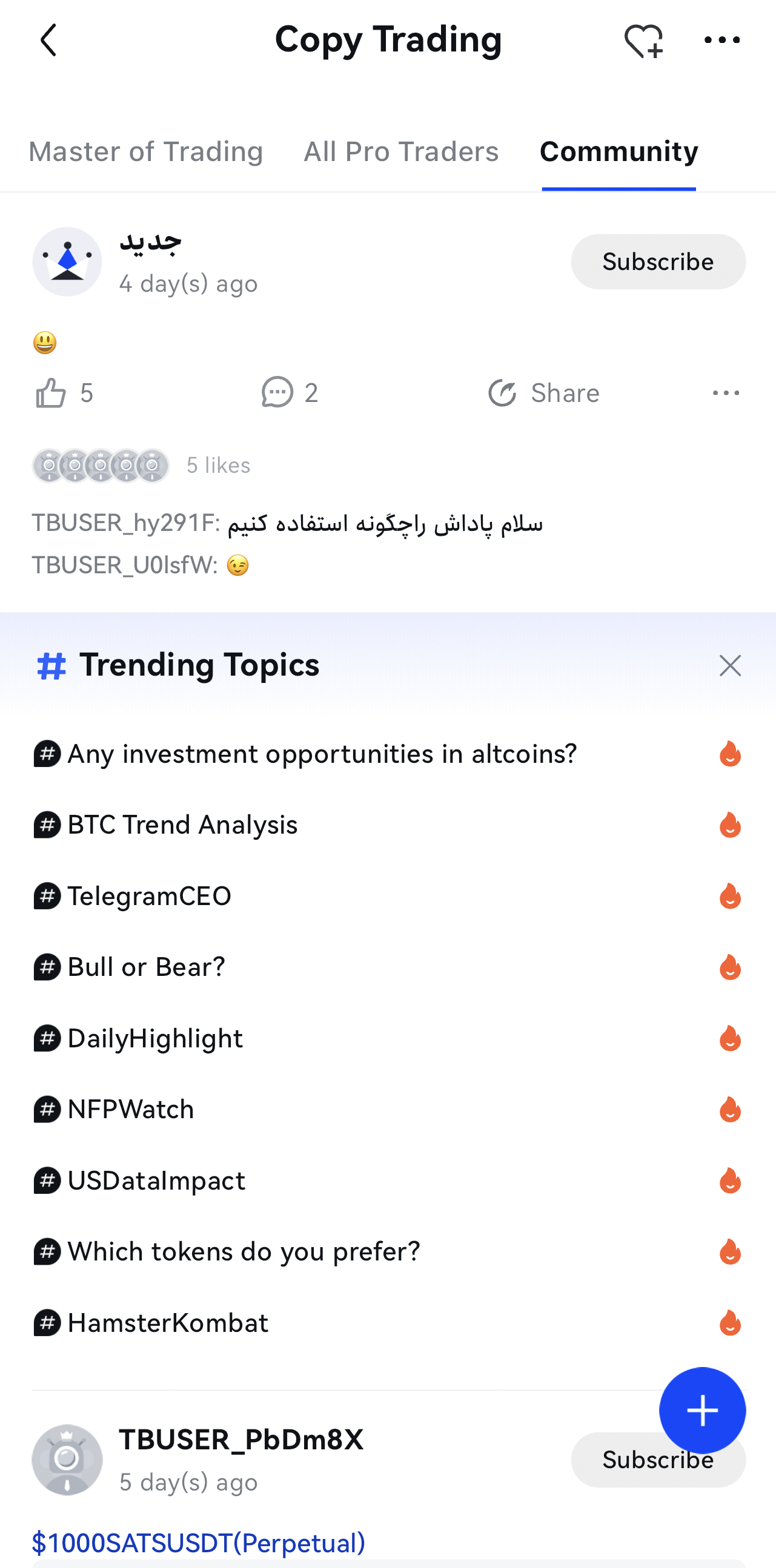Like the post by جدید
The height and width of the screenshot is (1568, 776).
tap(64, 393)
